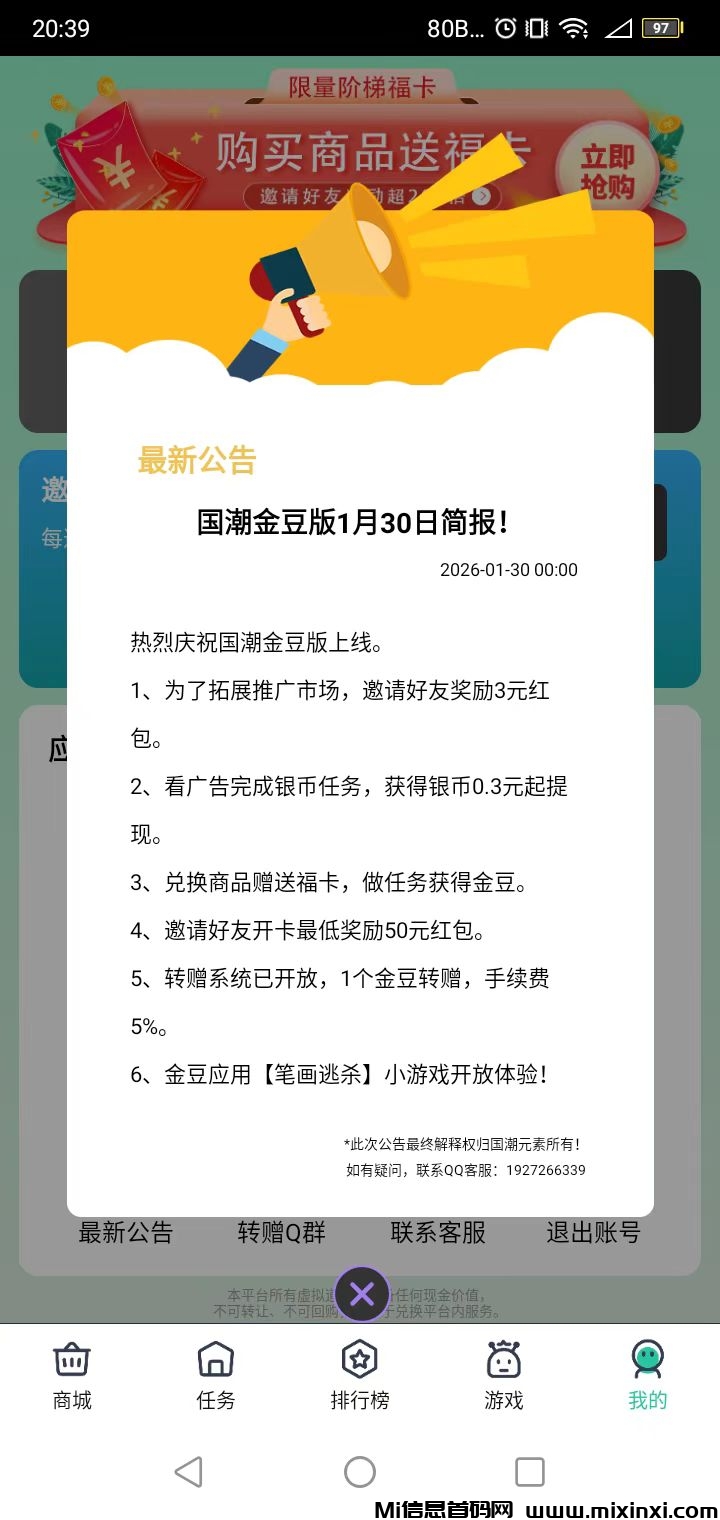
Task: Tap the recent apps square button
Action: (x=528, y=1472)
